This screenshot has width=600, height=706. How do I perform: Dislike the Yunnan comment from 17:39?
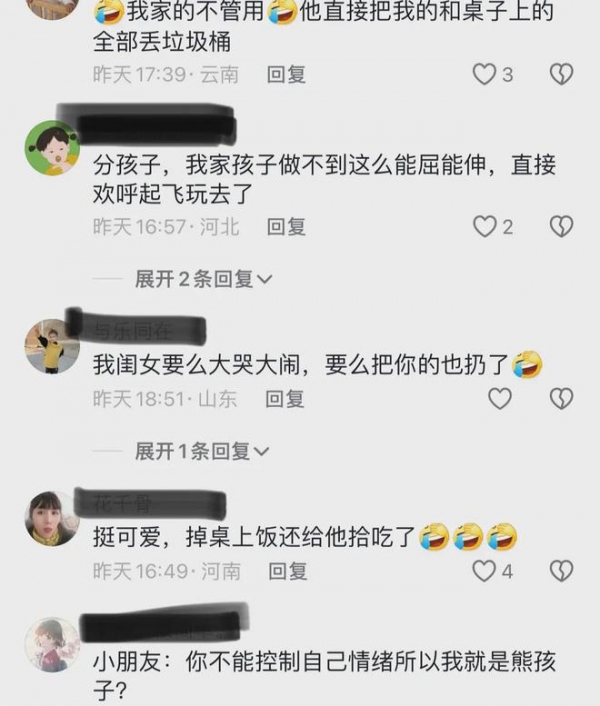[561, 74]
